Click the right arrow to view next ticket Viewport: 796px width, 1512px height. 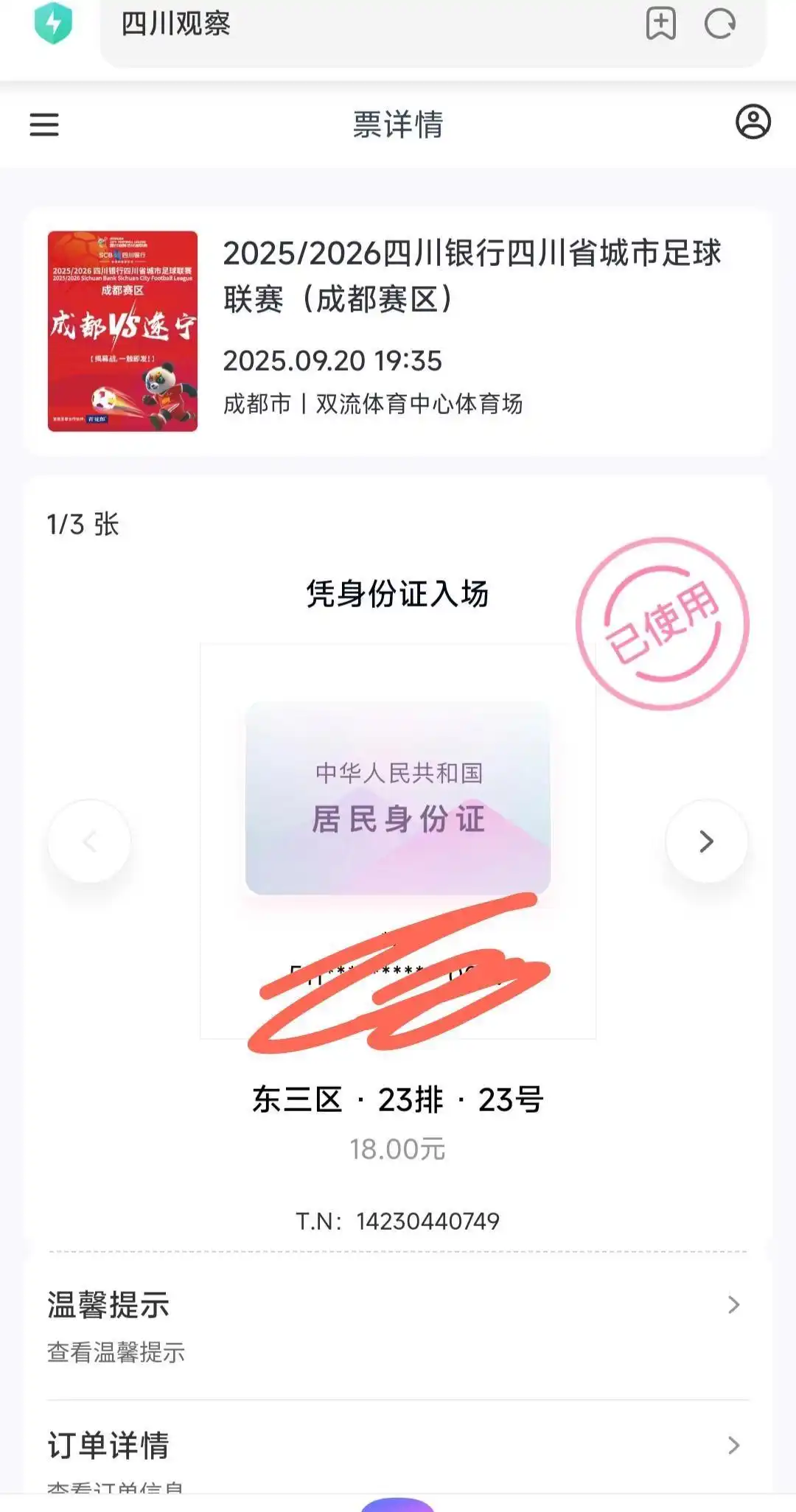(x=707, y=840)
